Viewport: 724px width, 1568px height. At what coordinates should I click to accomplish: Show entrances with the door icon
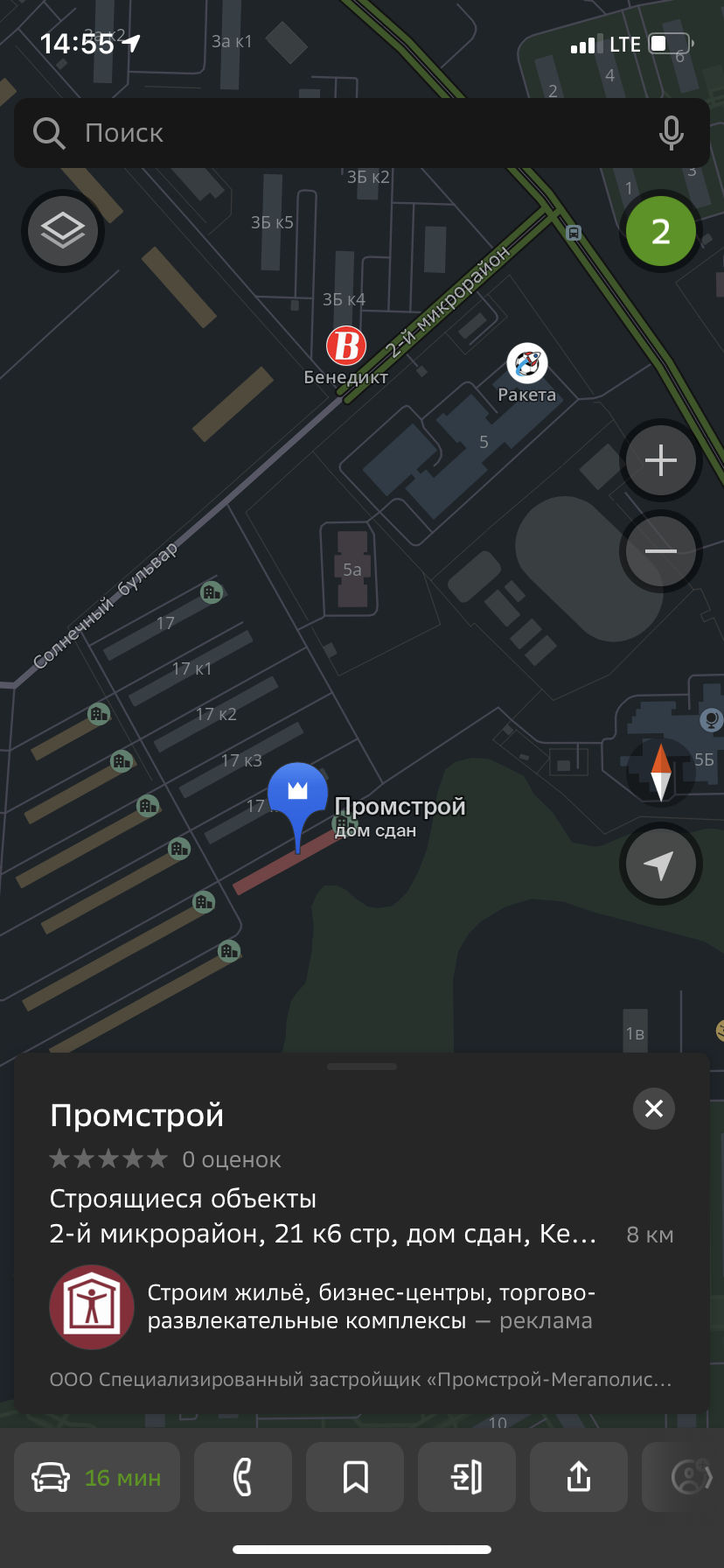pyautogui.click(x=467, y=1478)
